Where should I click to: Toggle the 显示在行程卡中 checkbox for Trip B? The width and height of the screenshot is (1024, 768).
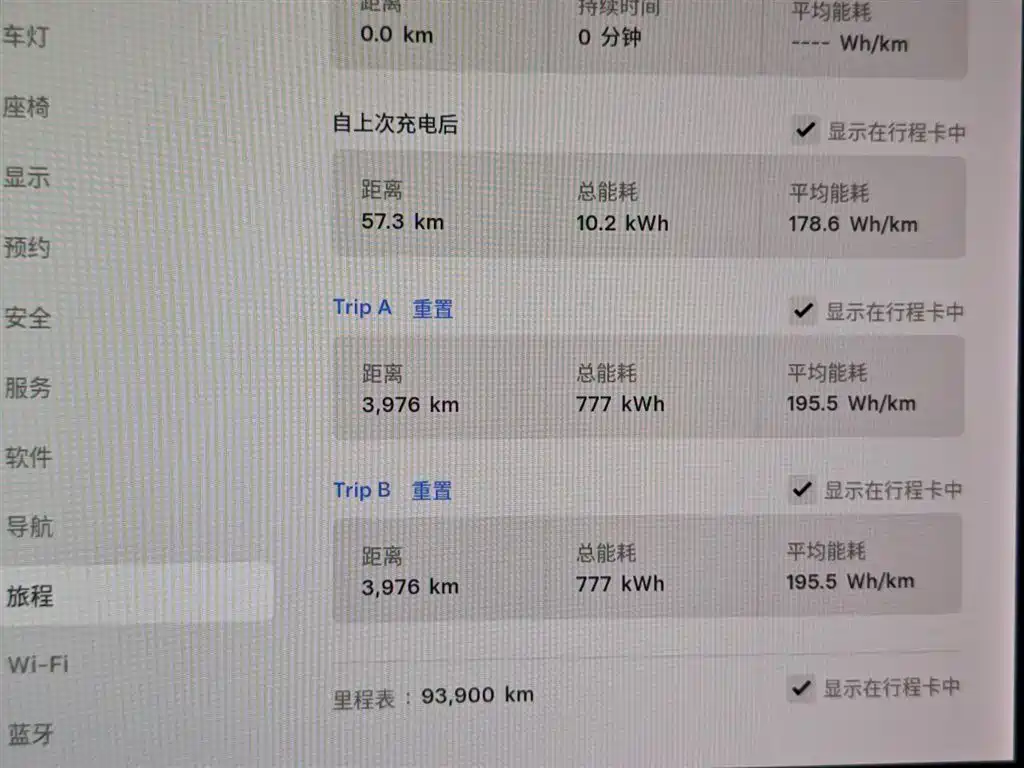(x=802, y=489)
